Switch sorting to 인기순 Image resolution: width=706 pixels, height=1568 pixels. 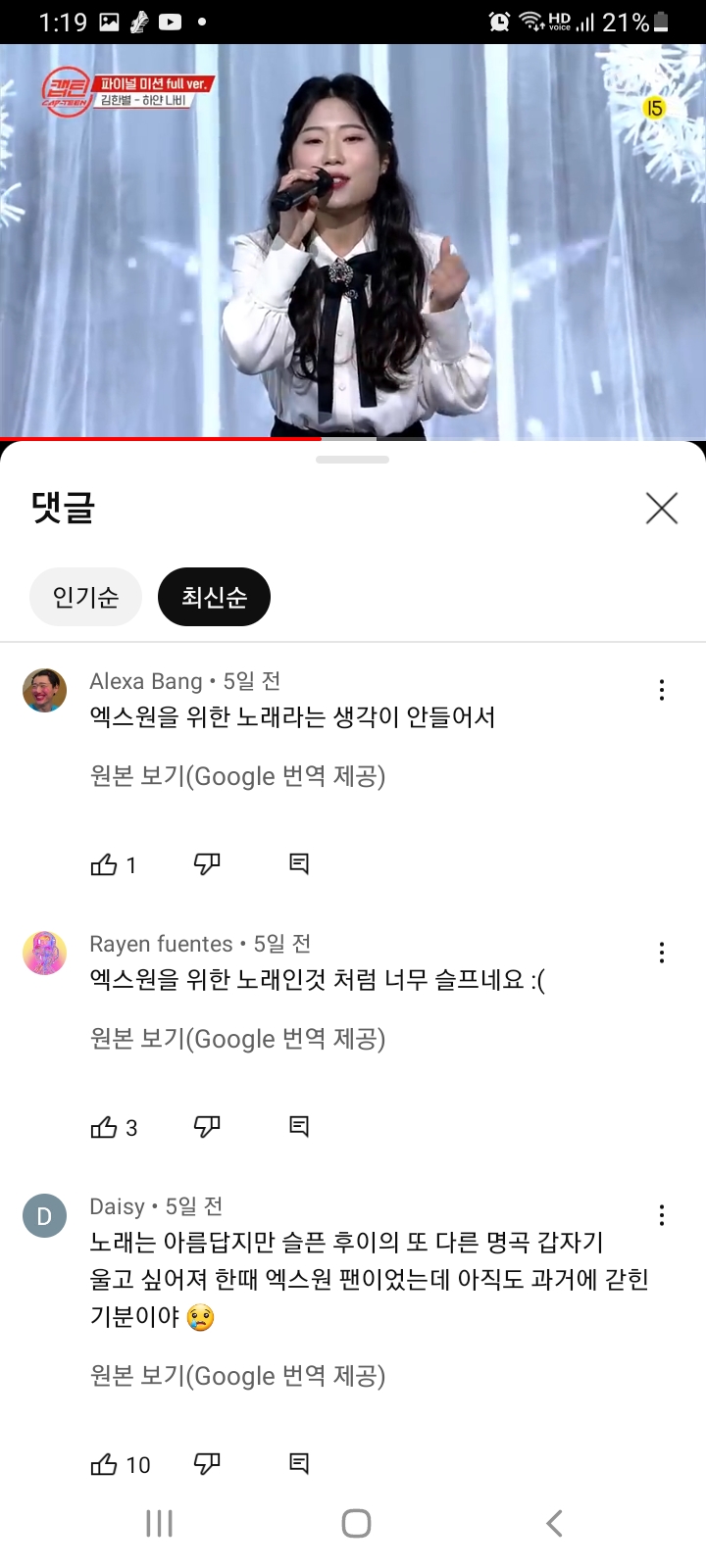[x=85, y=596]
